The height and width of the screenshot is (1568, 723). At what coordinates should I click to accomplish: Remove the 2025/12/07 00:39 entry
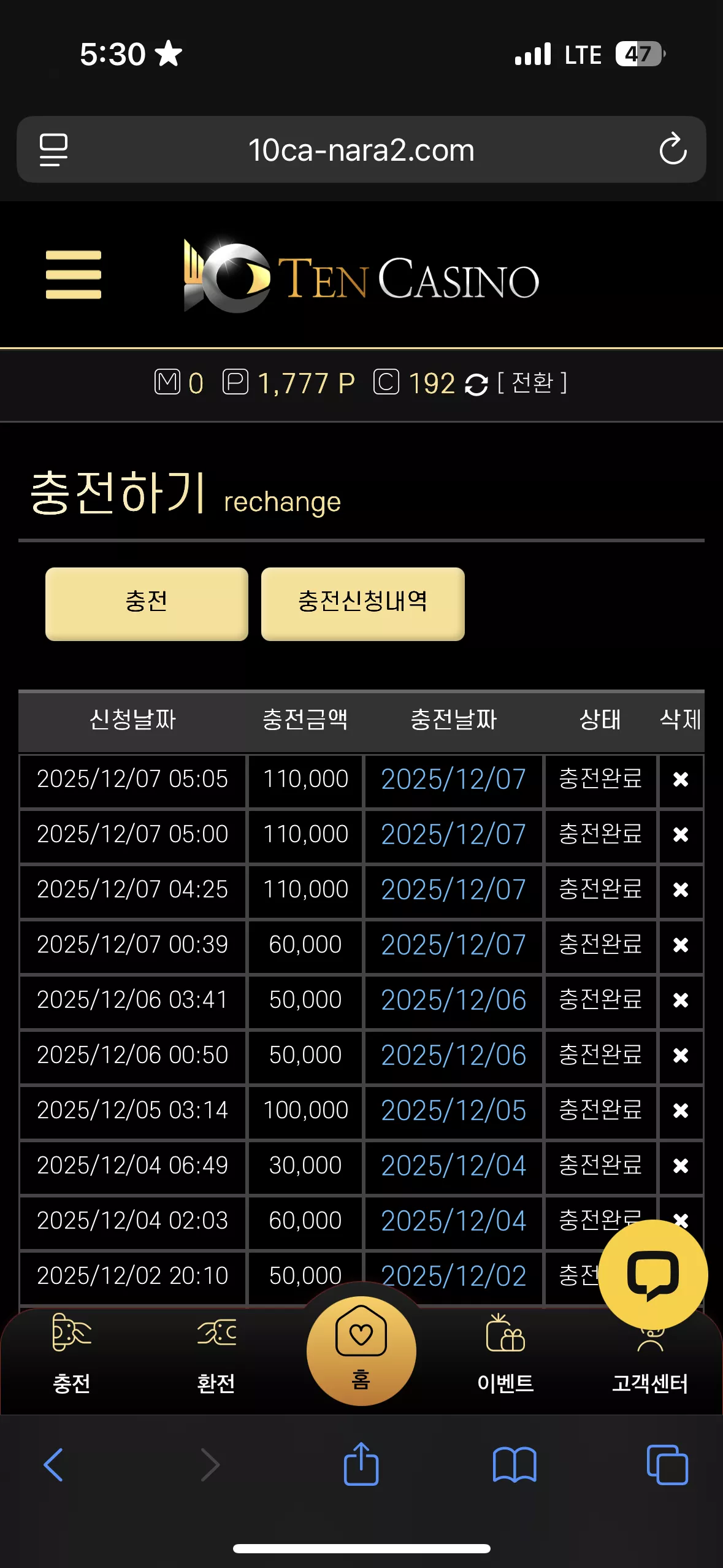pos(681,945)
